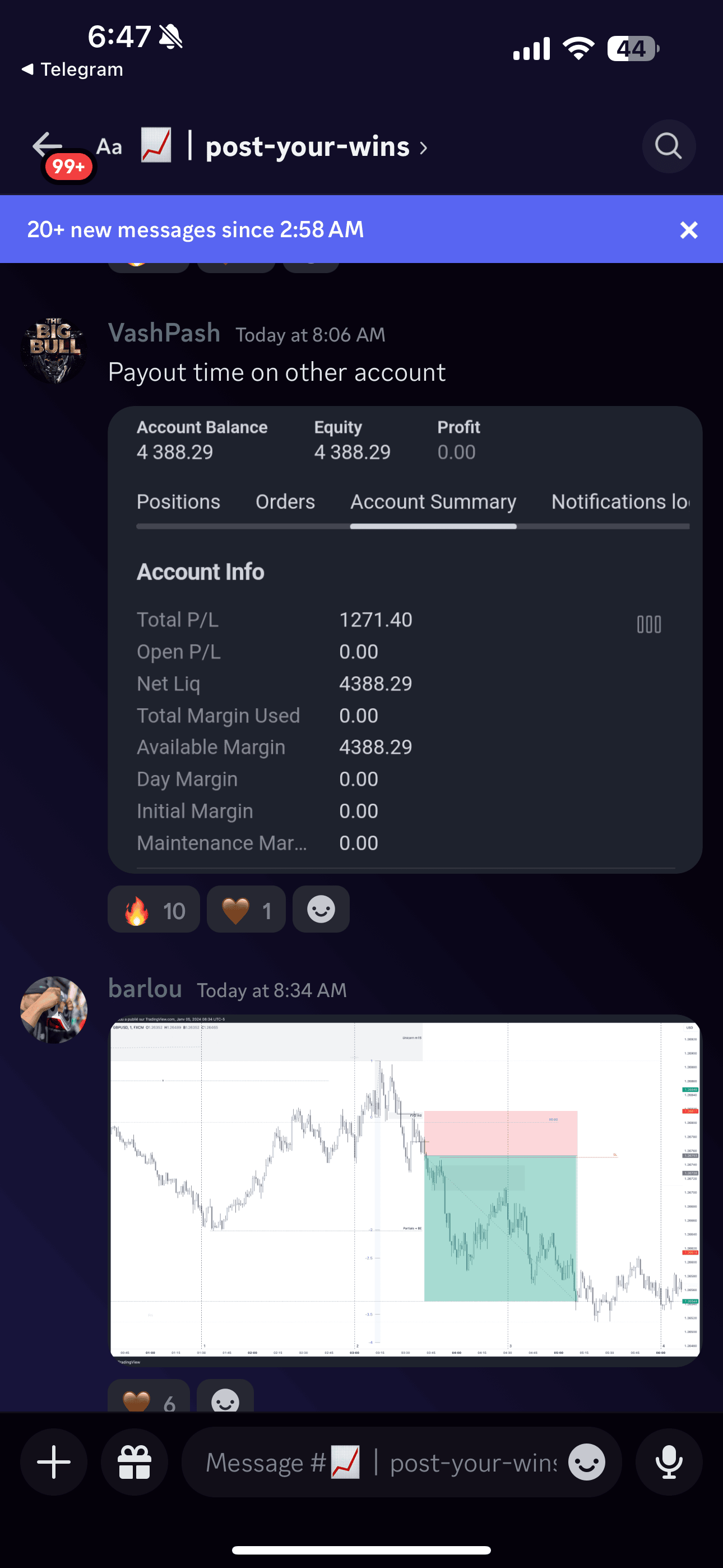Screen dimensions: 723x1568
Task: Open the emoji picker in message box
Action: pyautogui.click(x=586, y=1461)
